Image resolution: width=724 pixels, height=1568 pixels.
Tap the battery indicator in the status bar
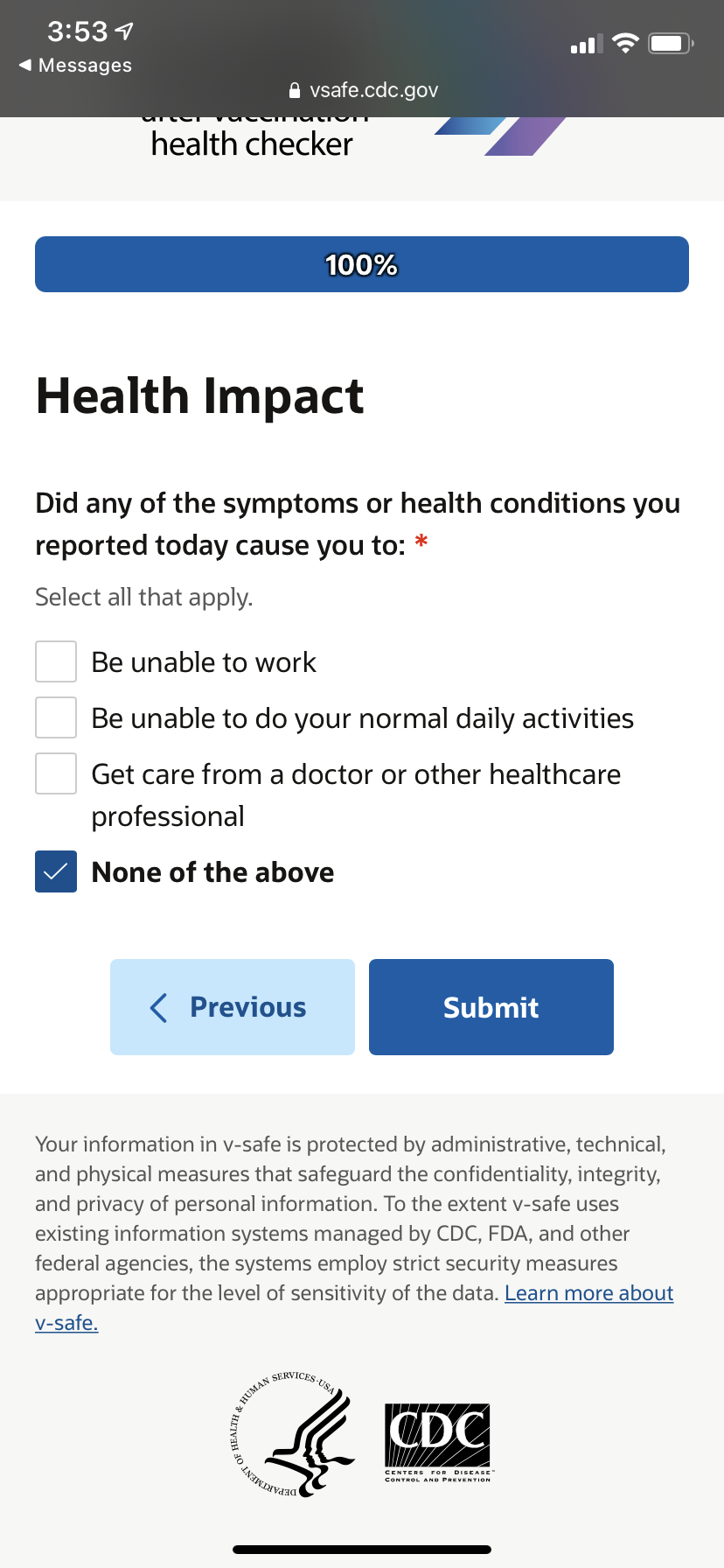click(670, 40)
